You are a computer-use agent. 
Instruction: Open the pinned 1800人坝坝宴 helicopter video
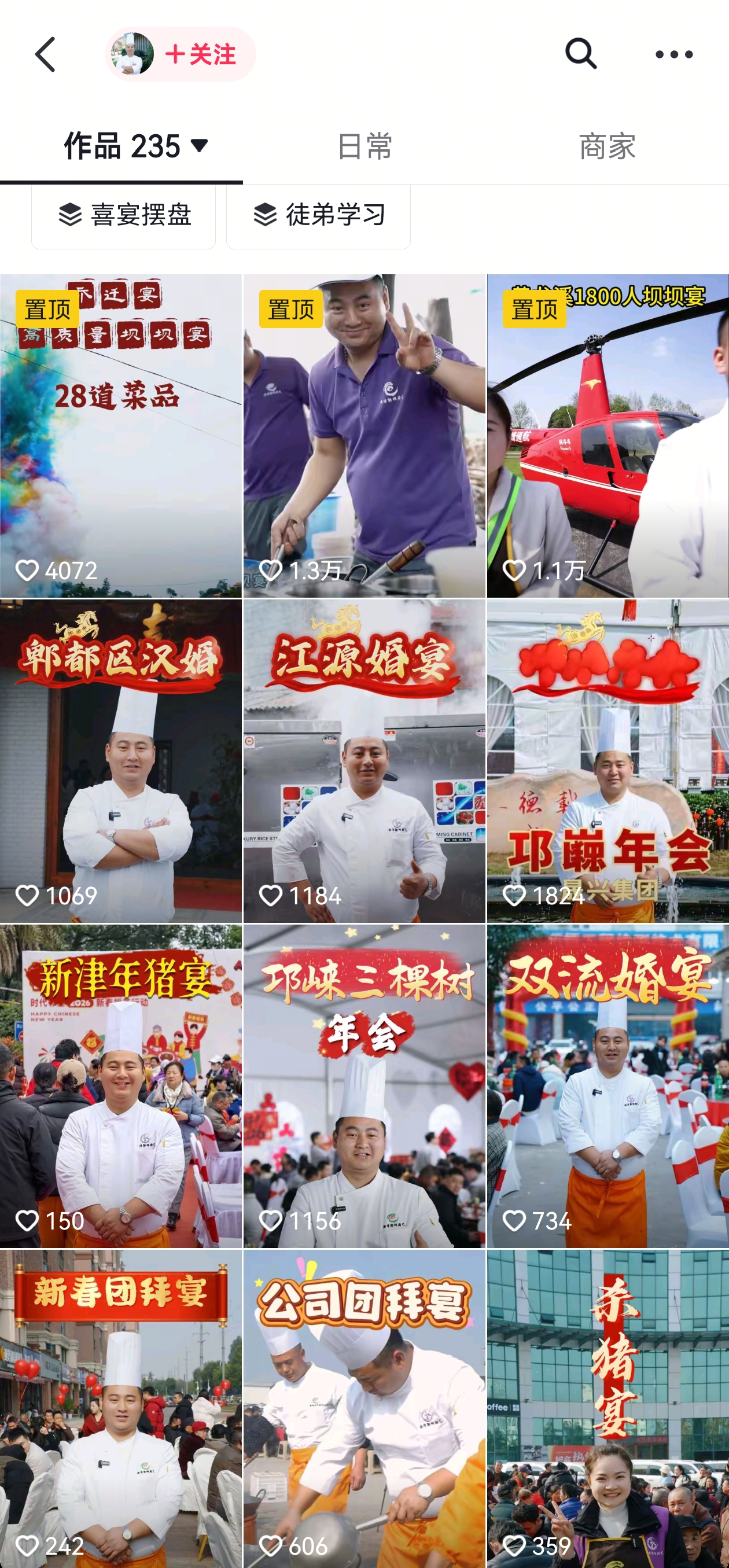pyautogui.click(x=608, y=436)
